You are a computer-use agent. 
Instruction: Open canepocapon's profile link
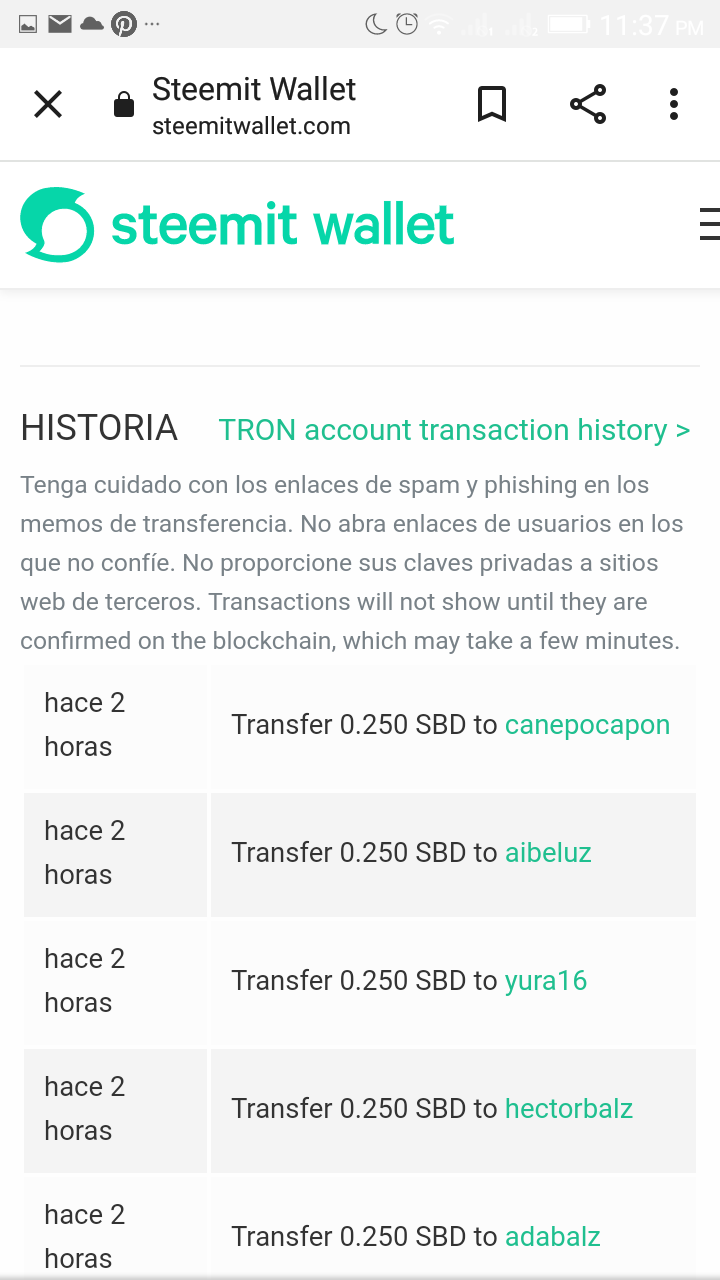pos(587,725)
